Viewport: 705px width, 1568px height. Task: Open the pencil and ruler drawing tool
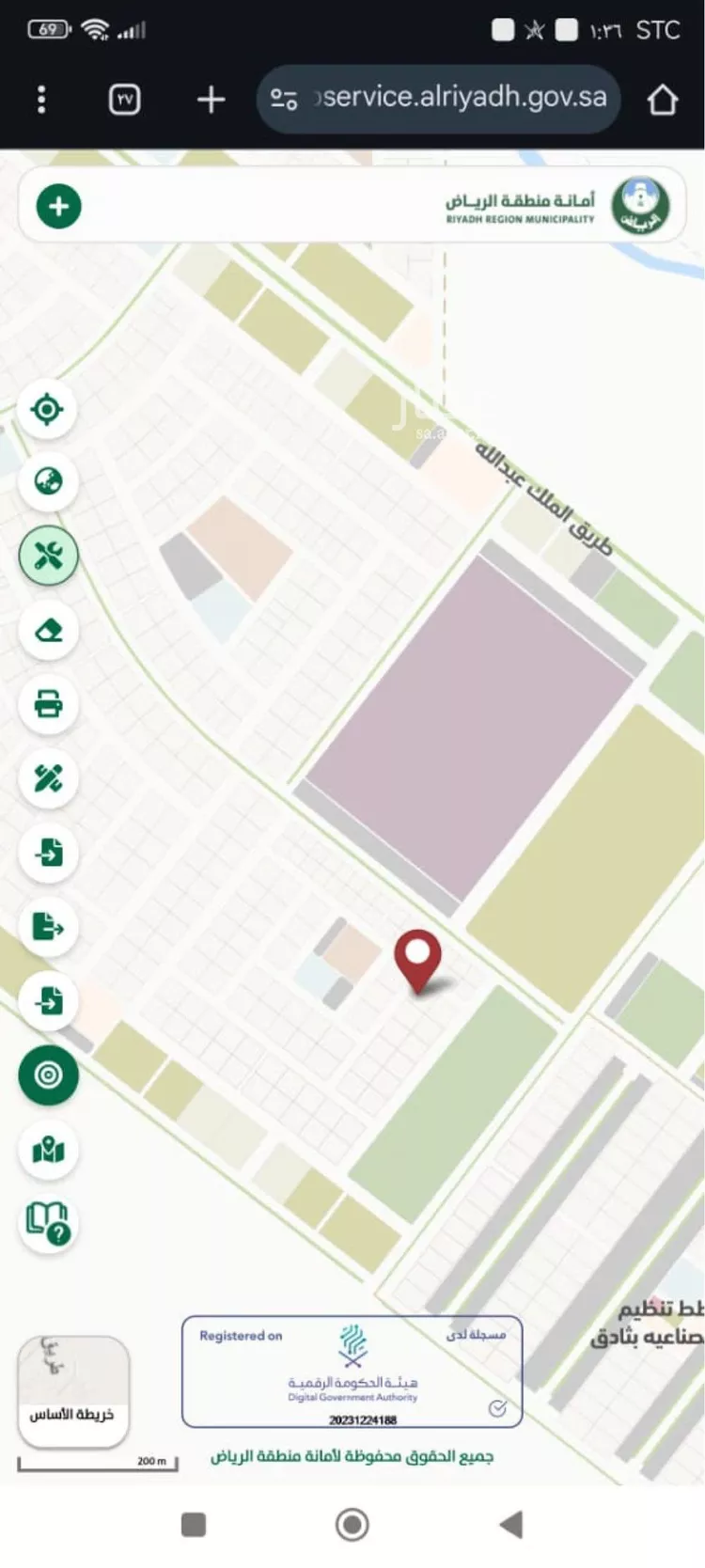point(48,778)
